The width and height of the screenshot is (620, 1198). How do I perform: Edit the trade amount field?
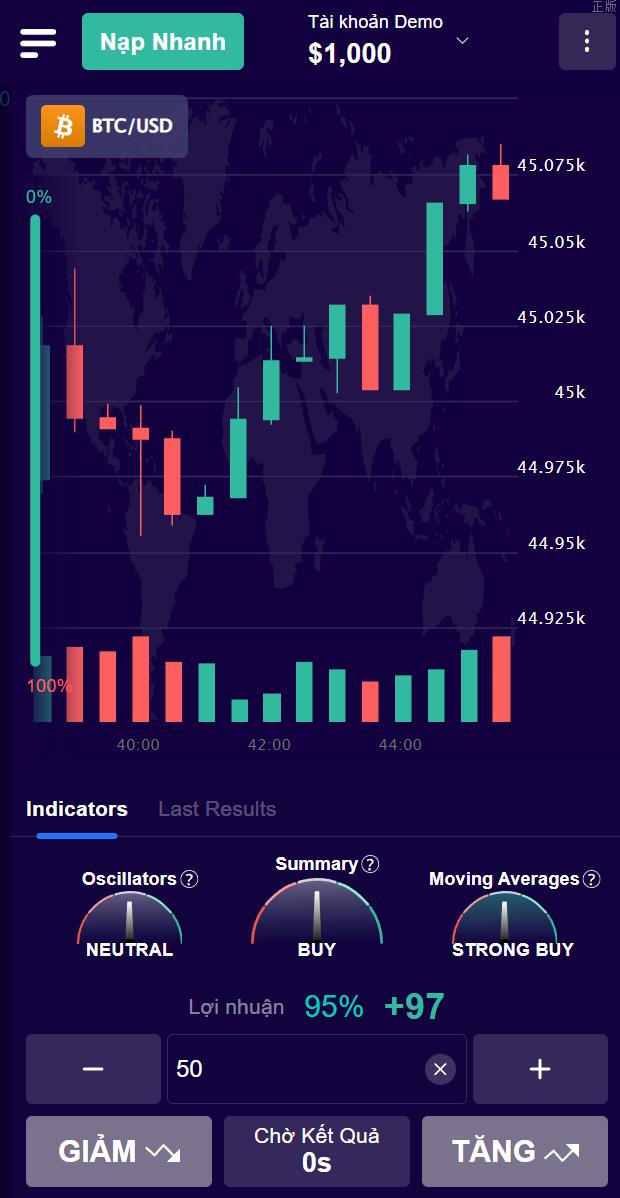click(290, 1069)
